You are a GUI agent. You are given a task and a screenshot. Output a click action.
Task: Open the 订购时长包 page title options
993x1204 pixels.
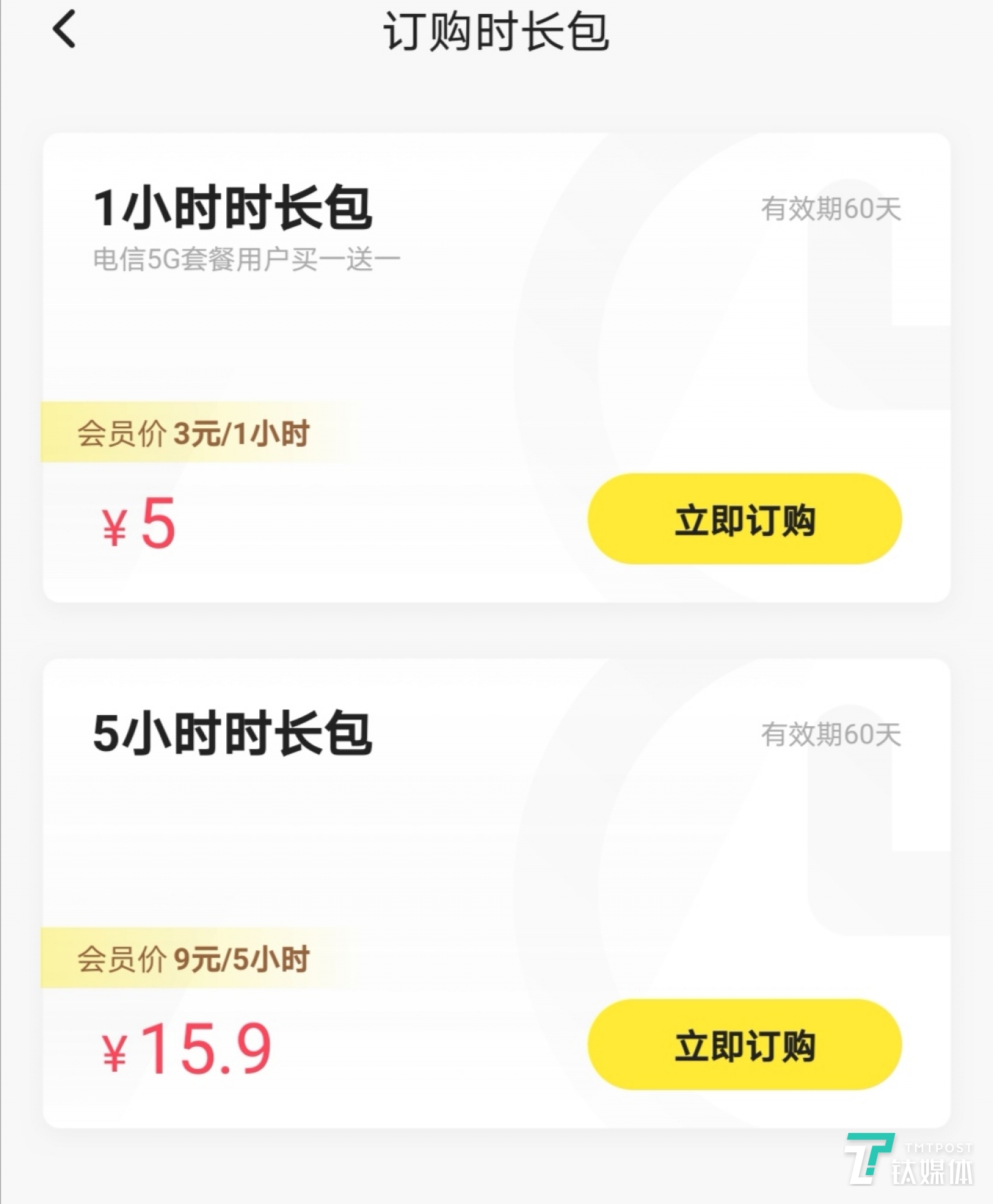[496, 31]
